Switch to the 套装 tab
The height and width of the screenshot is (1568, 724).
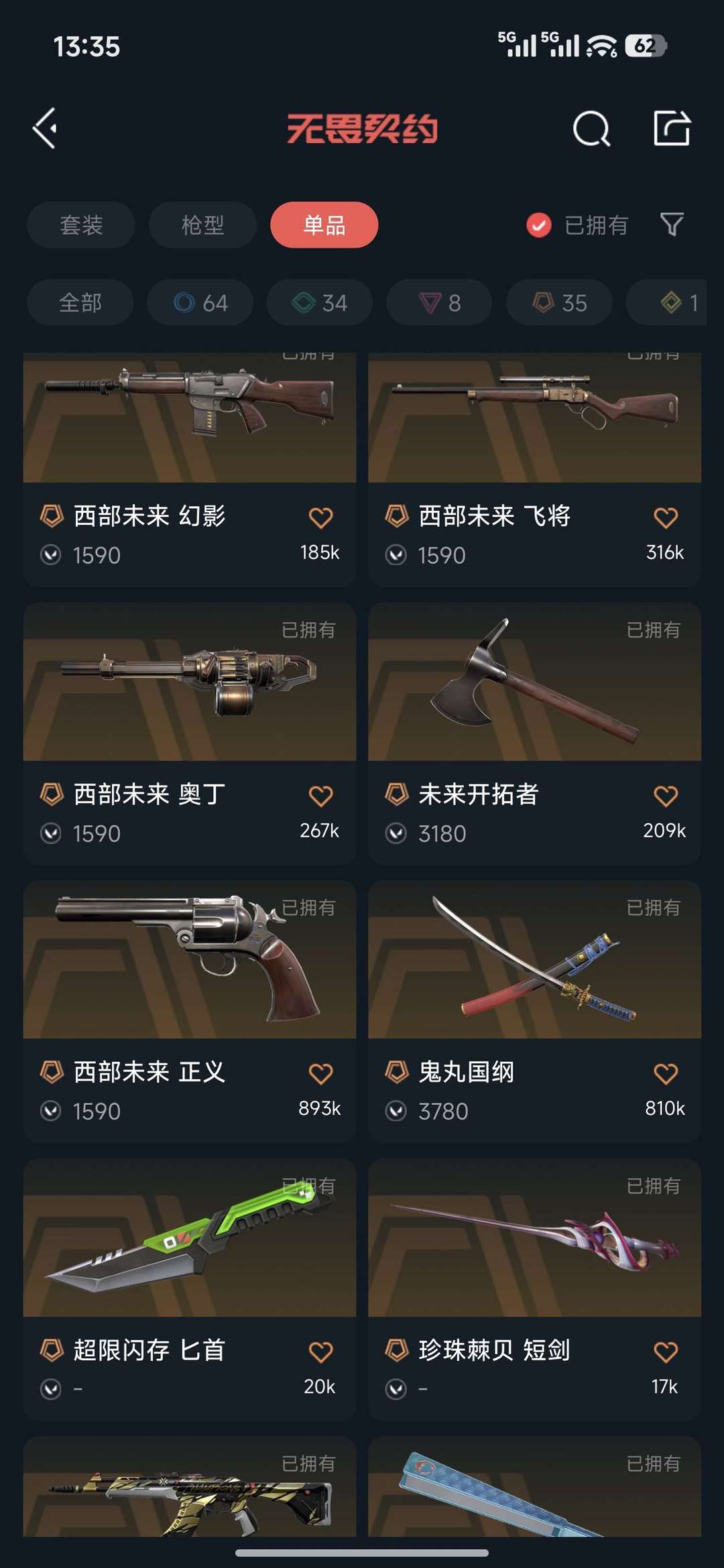pos(80,225)
